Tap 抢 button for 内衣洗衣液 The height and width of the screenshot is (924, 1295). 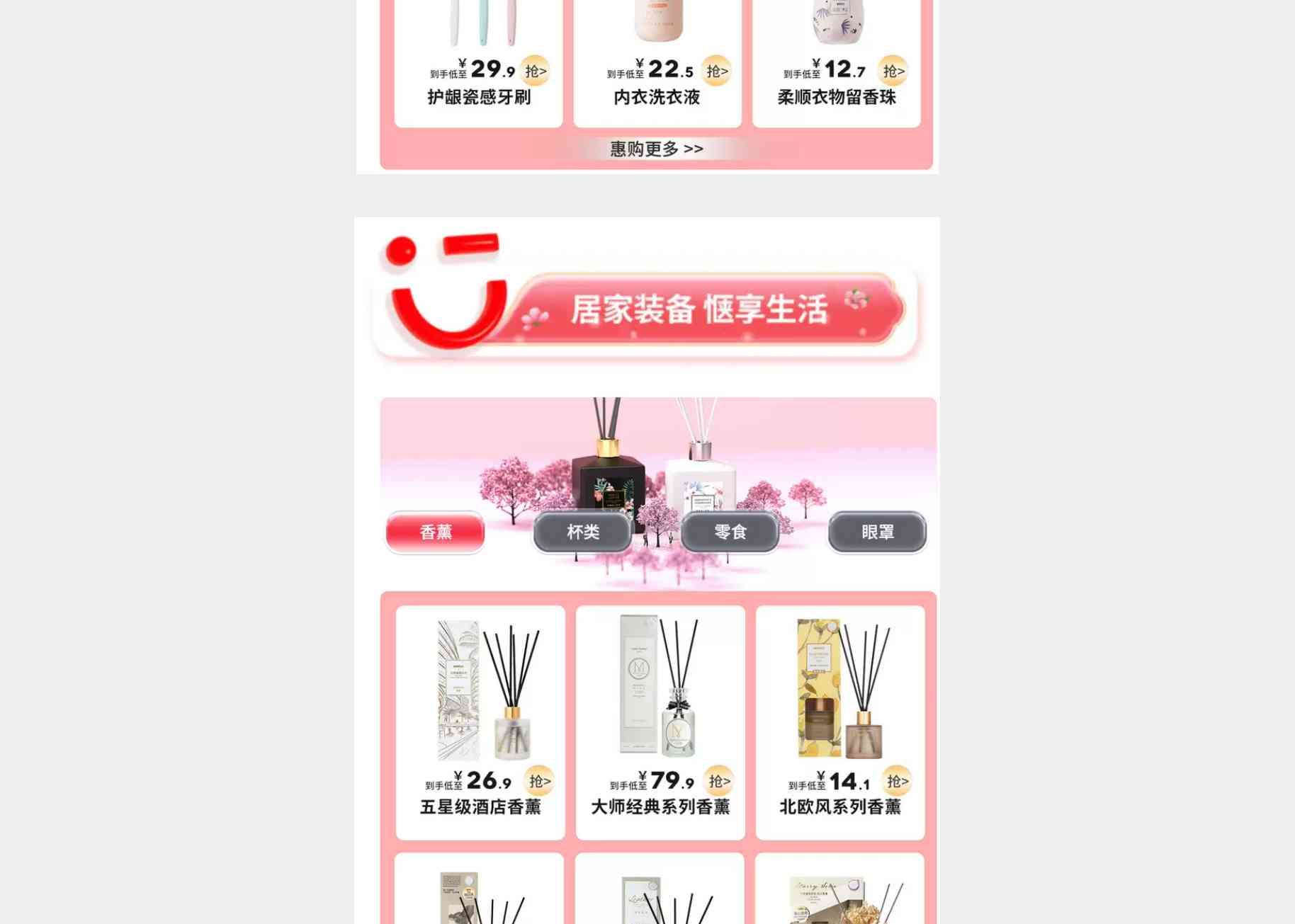tap(716, 71)
